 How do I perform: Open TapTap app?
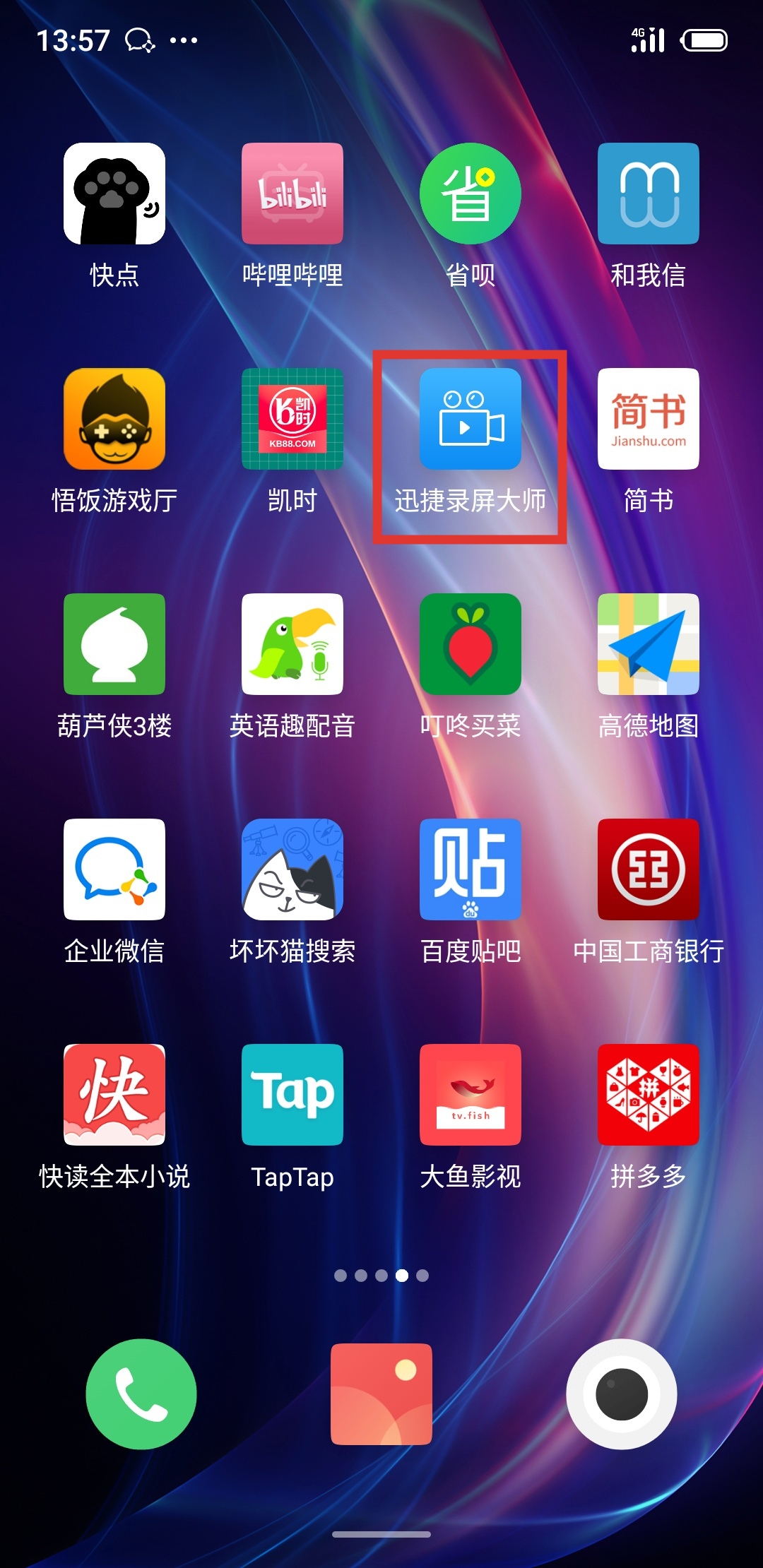[292, 1095]
